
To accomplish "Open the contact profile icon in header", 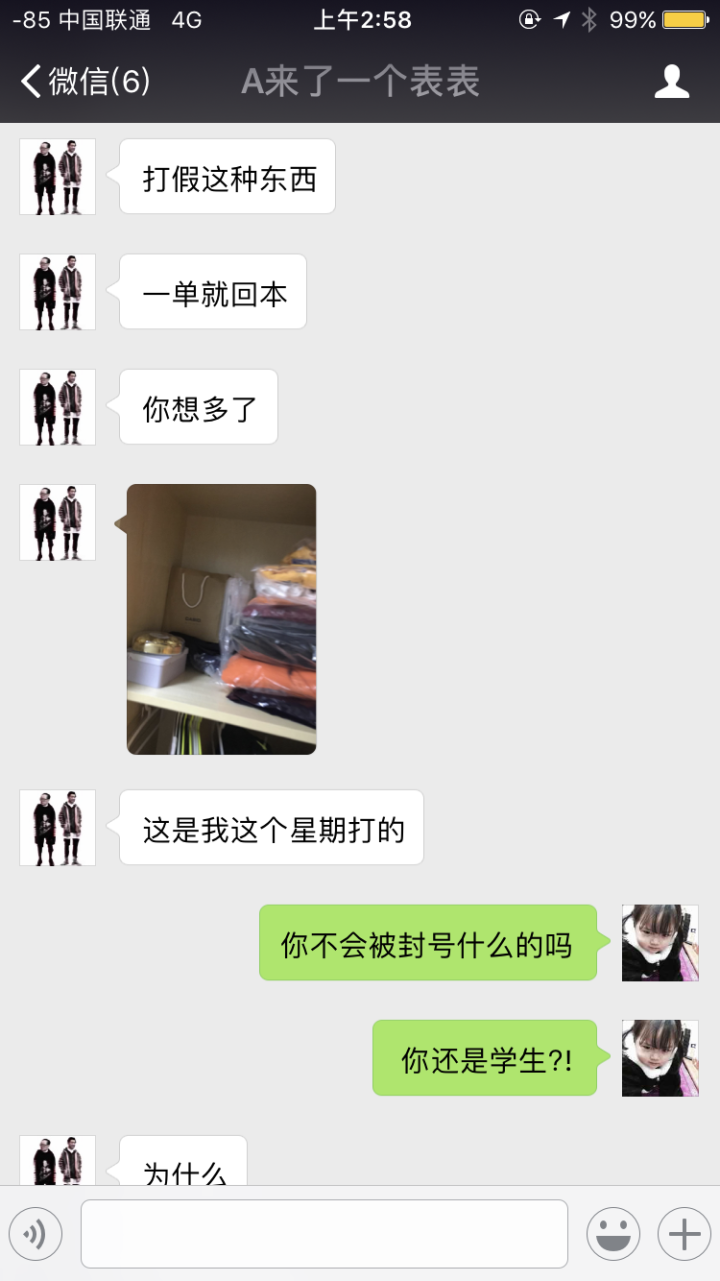I will point(672,82).
